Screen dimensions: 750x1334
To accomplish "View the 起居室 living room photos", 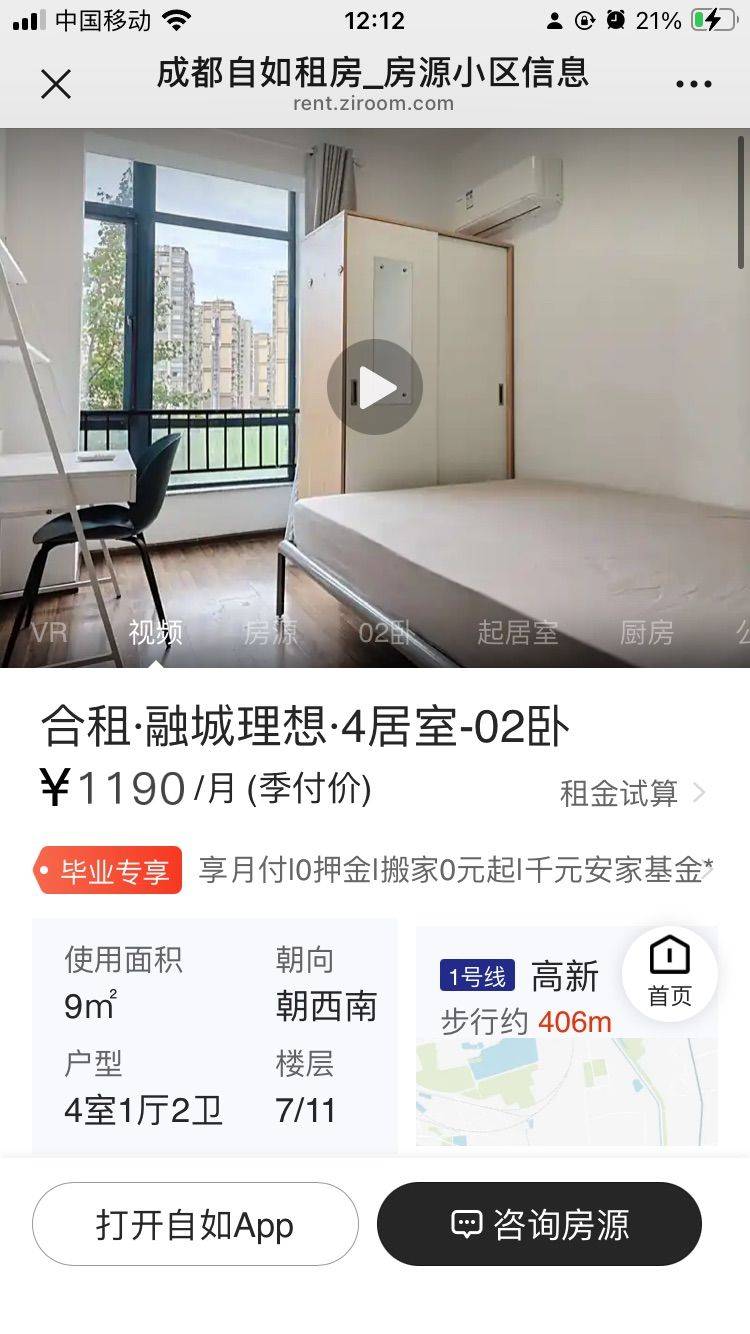I will click(x=517, y=632).
